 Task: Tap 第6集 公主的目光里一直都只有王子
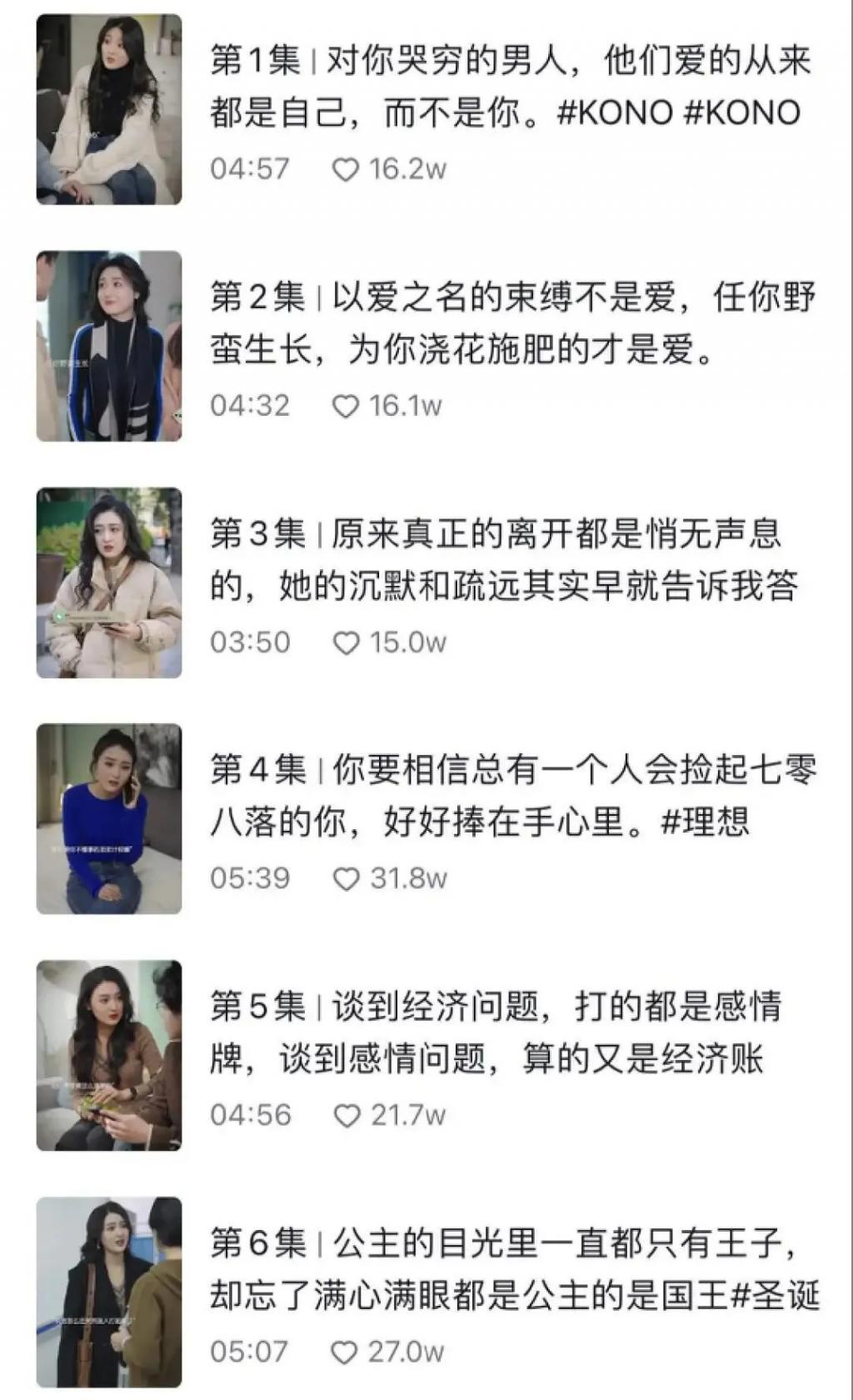tap(513, 1269)
